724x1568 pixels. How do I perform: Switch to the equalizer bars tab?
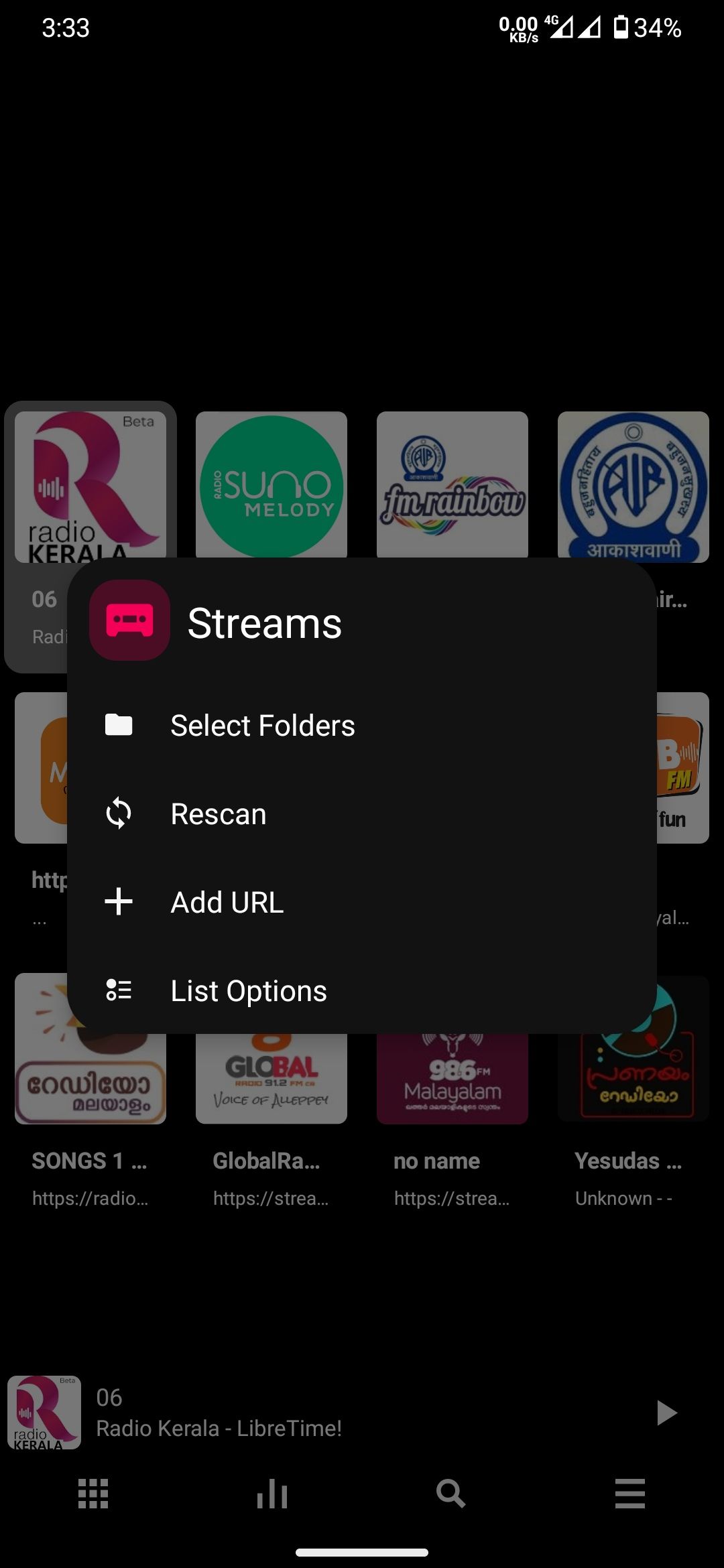pyautogui.click(x=272, y=1493)
